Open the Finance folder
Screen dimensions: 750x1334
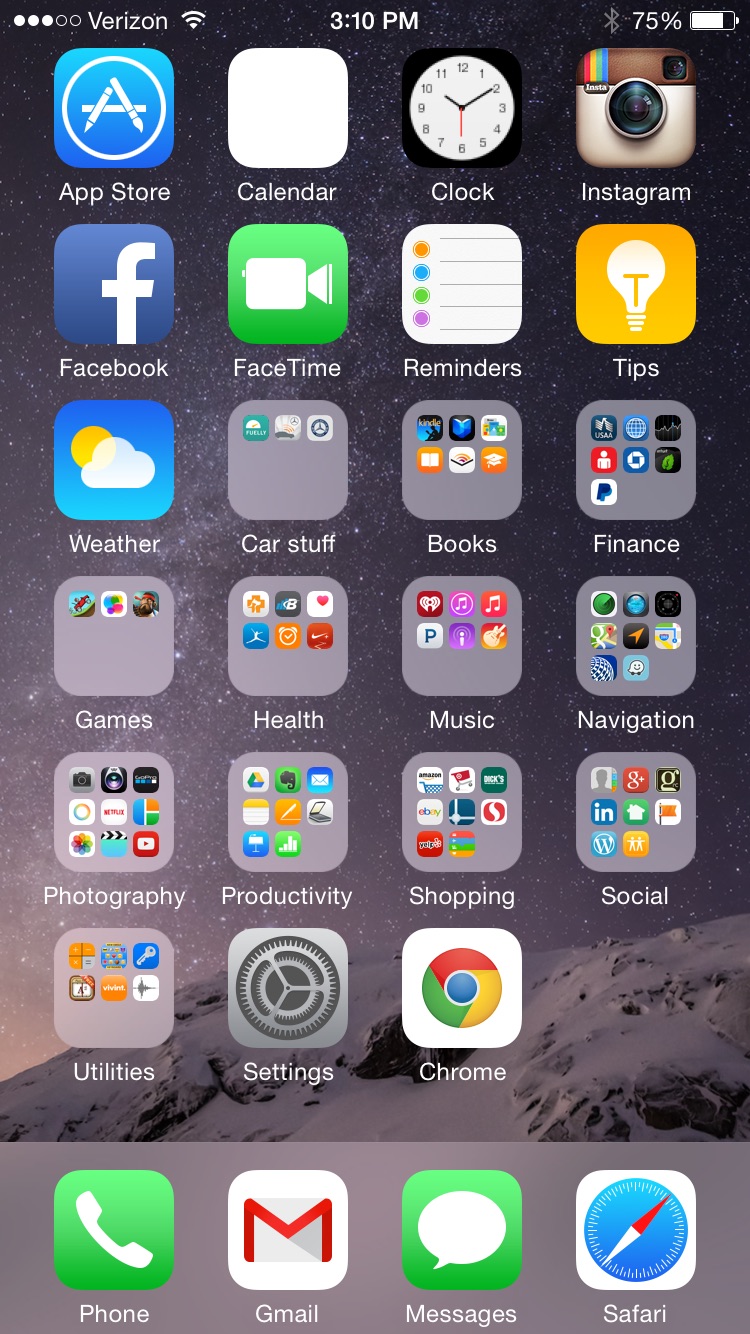636,460
